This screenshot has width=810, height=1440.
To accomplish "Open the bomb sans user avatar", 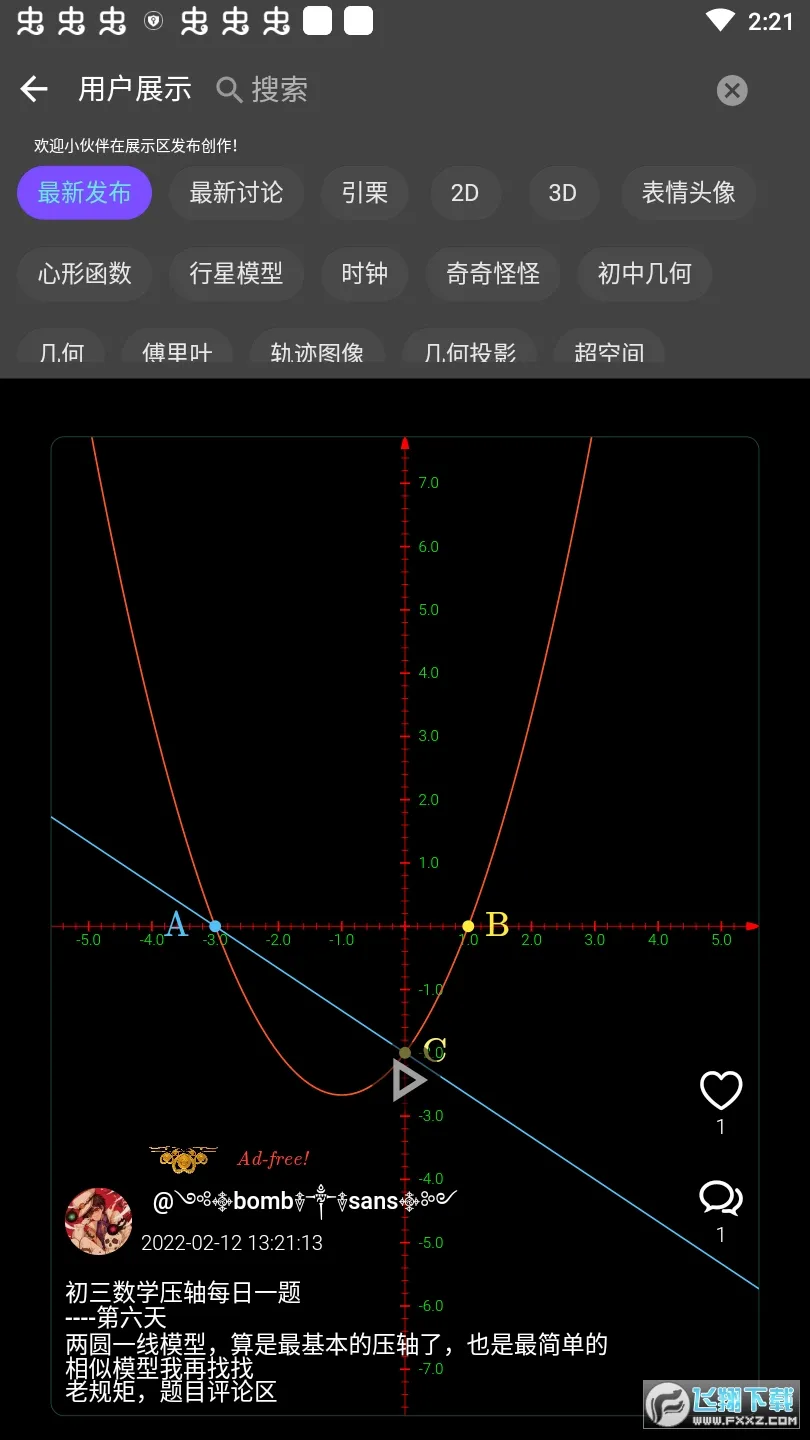I will [x=98, y=1221].
